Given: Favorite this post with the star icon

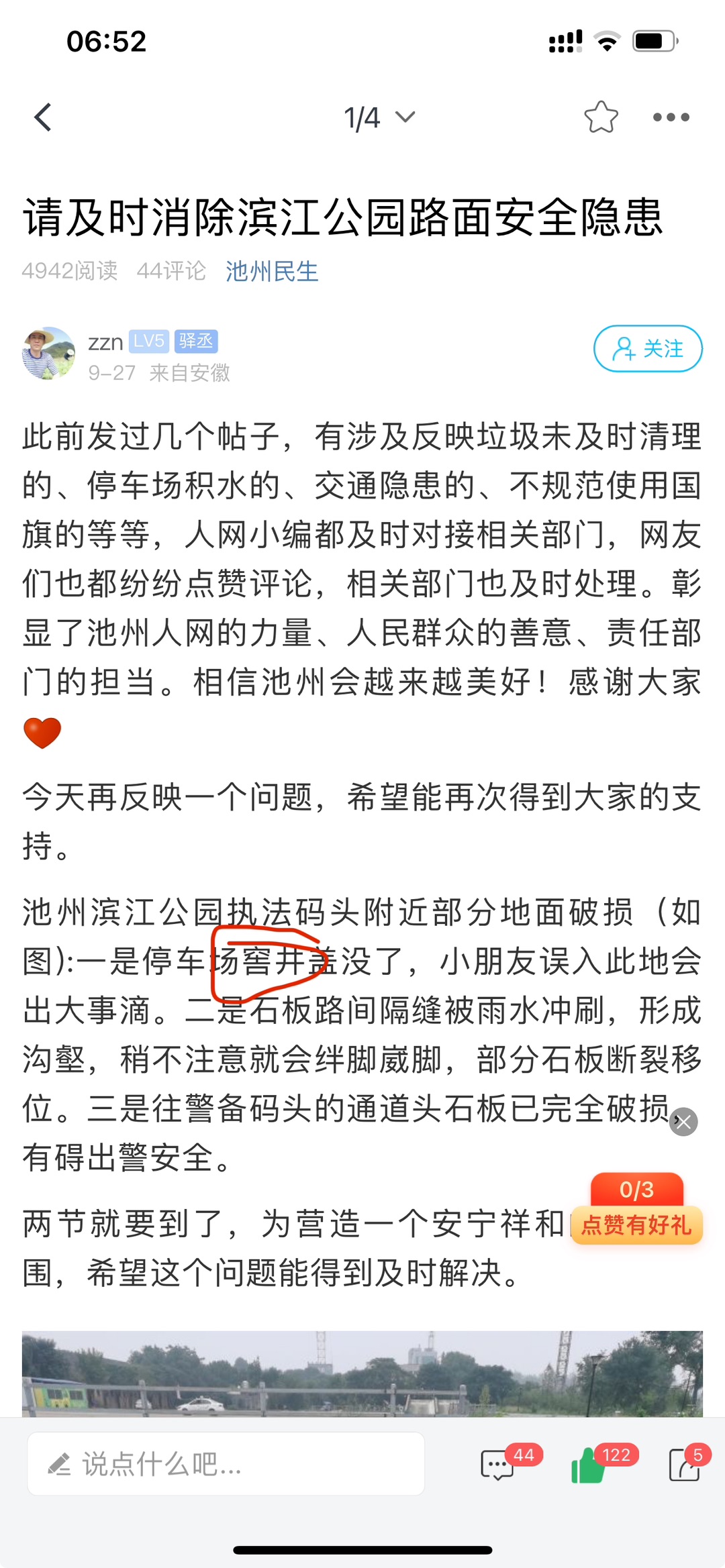Looking at the screenshot, I should (x=601, y=117).
